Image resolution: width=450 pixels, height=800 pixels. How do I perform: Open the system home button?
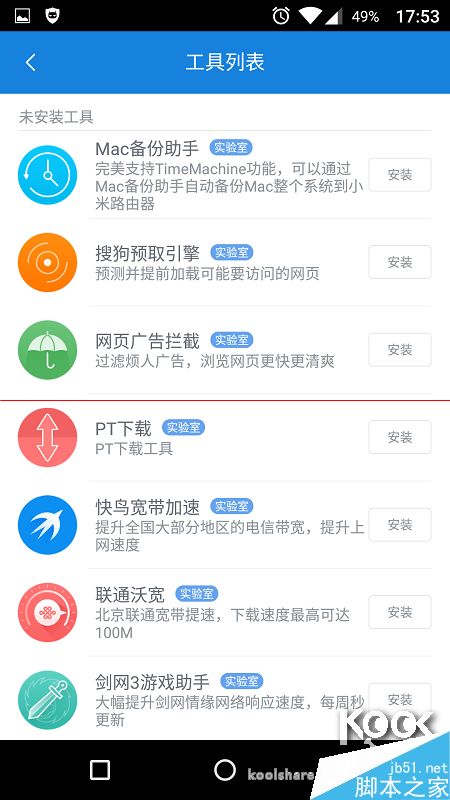tap(225, 770)
